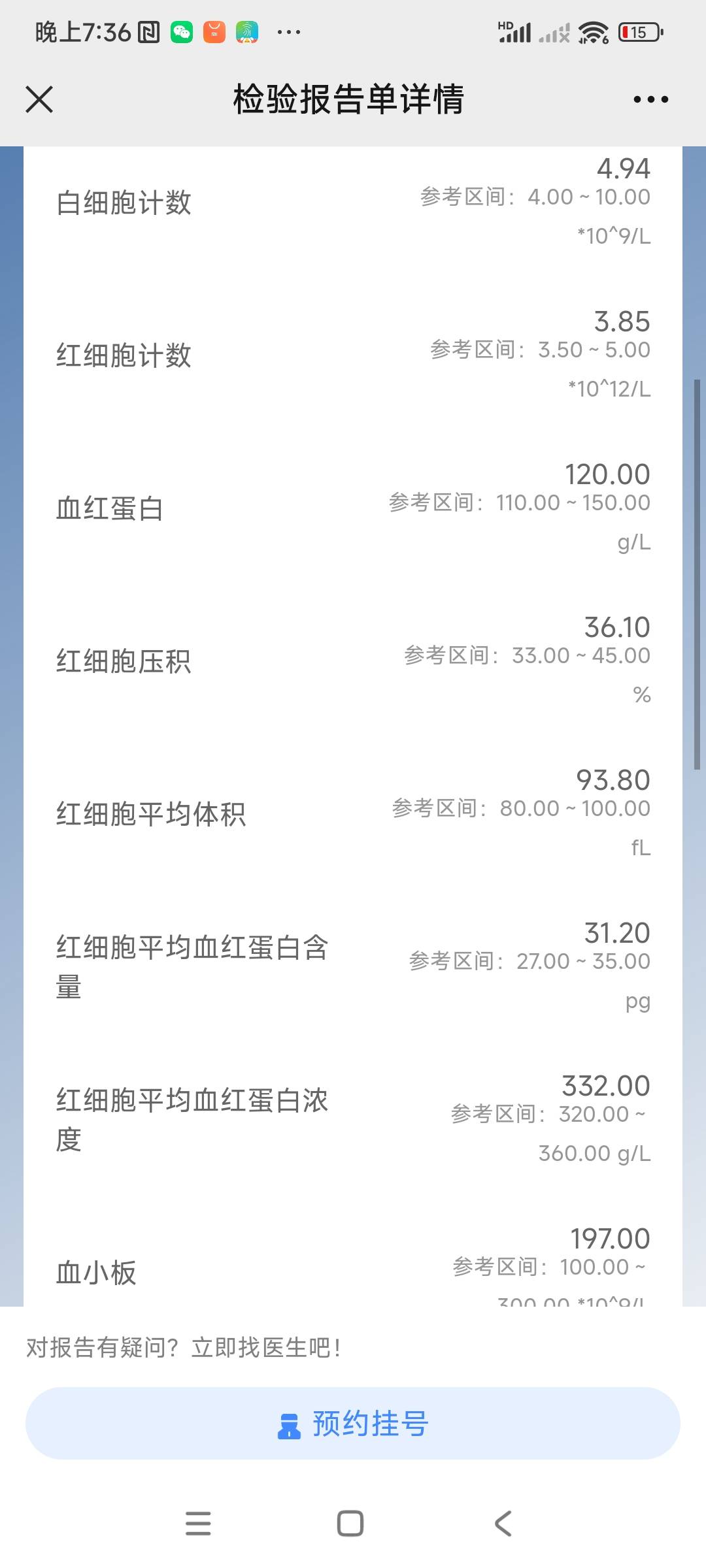
Task: Close the lab report details page
Action: pyautogui.click(x=41, y=99)
